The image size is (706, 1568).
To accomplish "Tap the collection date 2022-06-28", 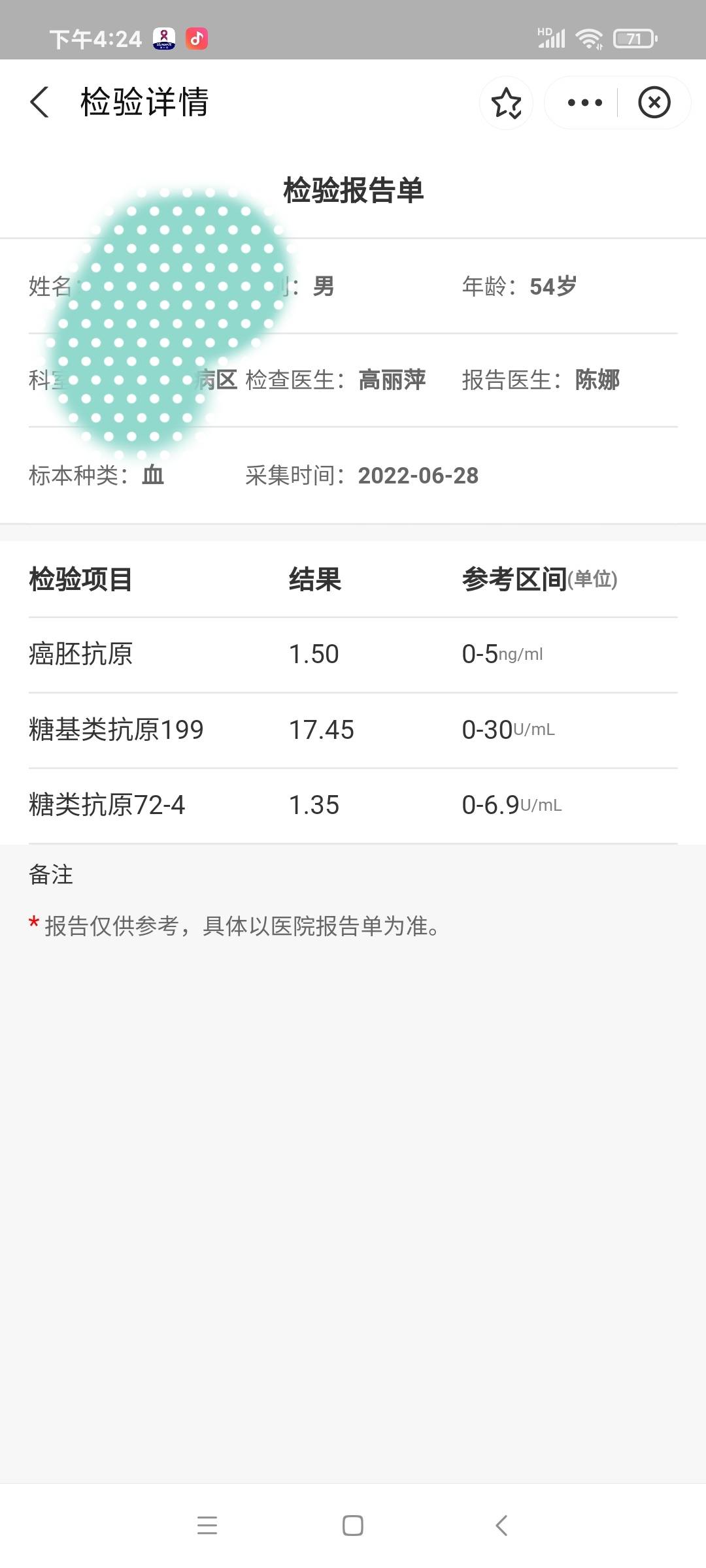I will [x=418, y=476].
